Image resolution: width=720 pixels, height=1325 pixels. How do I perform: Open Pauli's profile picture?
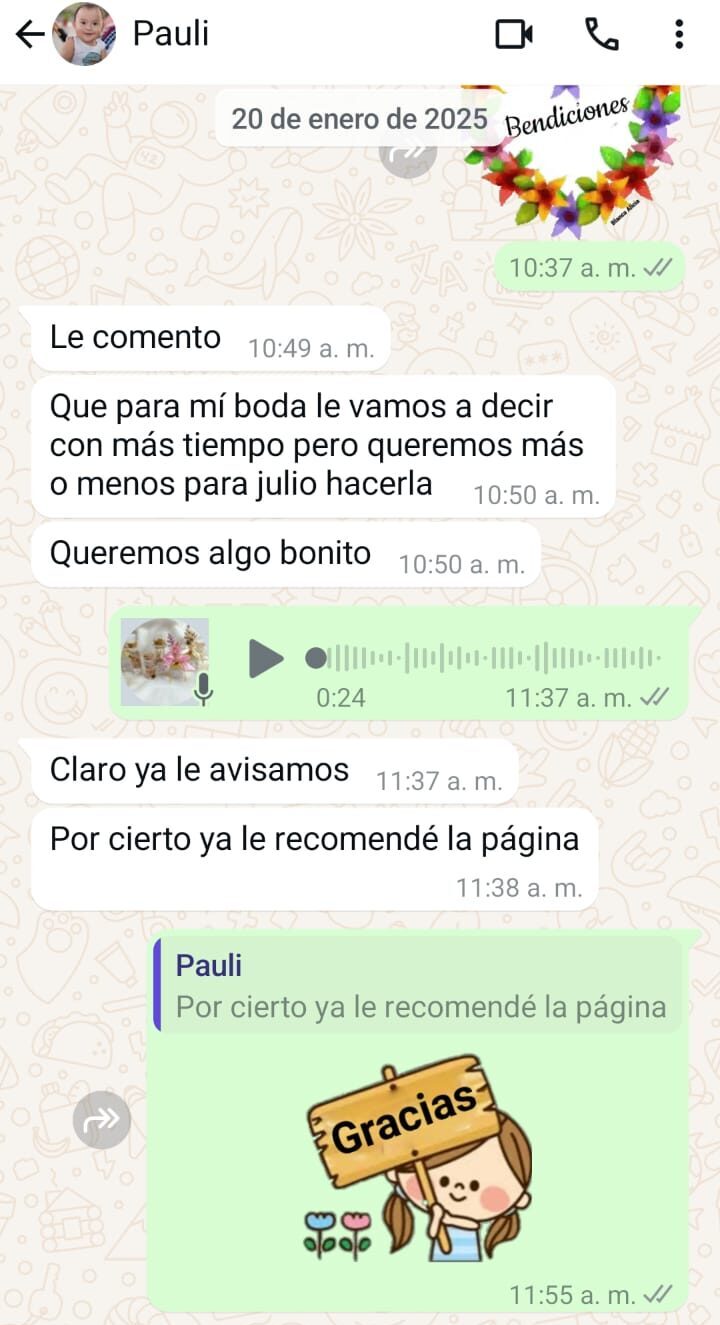tap(84, 34)
